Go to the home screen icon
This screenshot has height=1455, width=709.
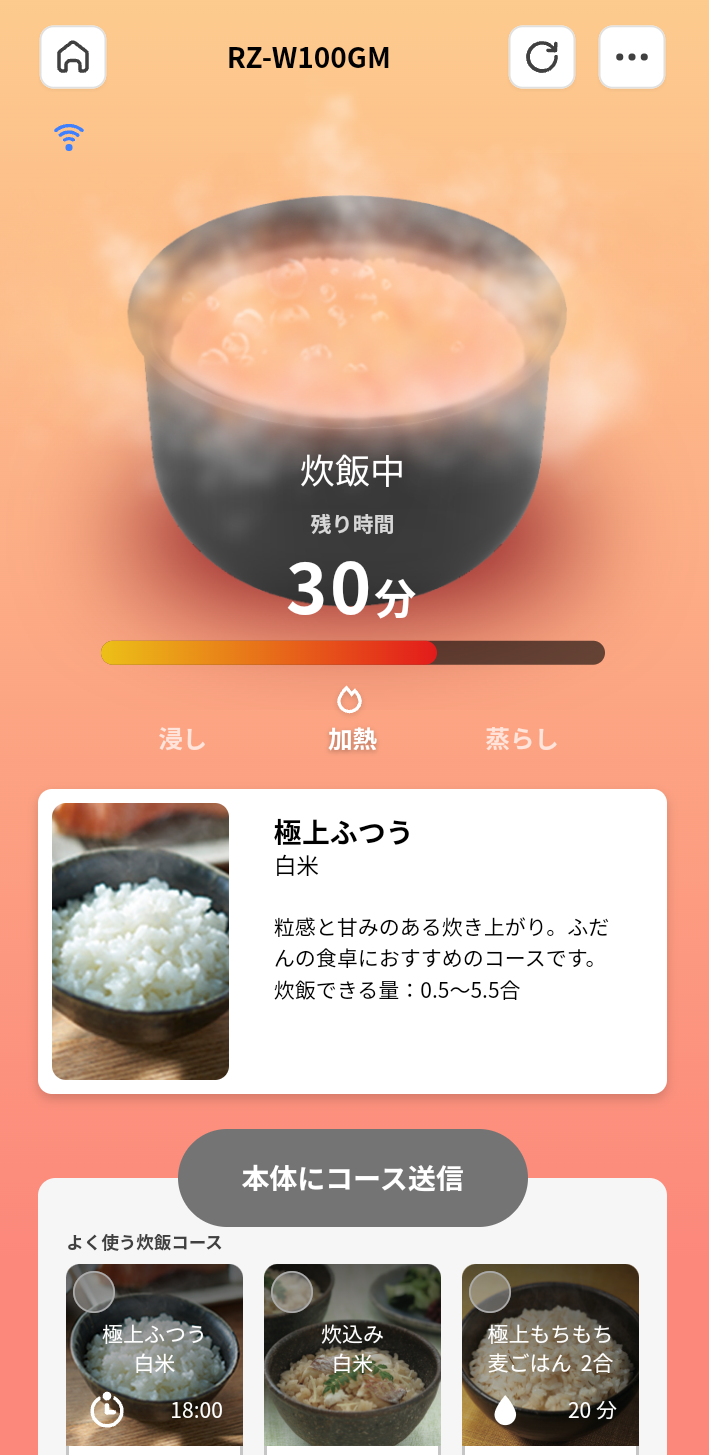tap(73, 57)
